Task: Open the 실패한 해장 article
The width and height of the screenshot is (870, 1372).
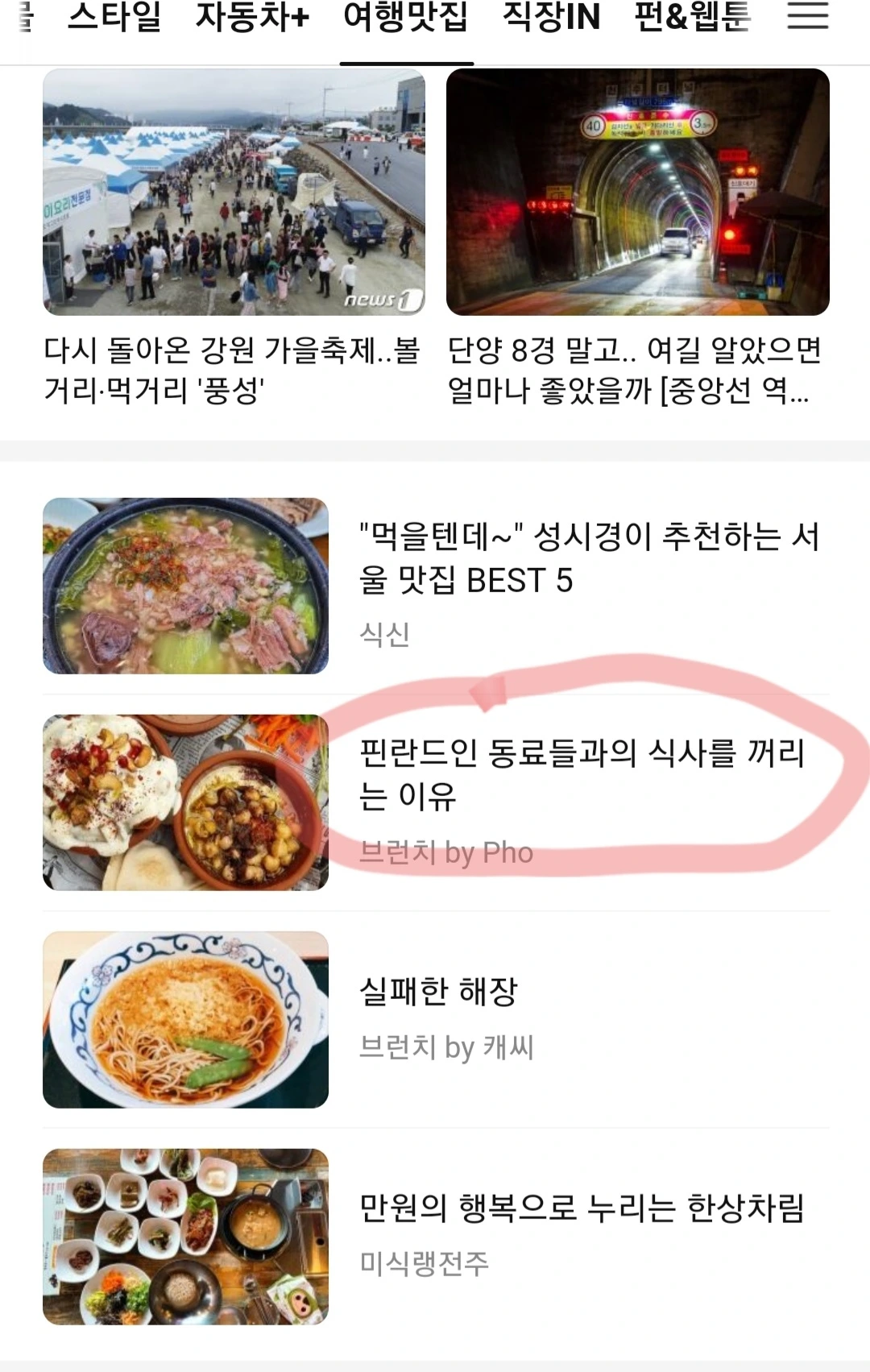Action: pos(439,992)
